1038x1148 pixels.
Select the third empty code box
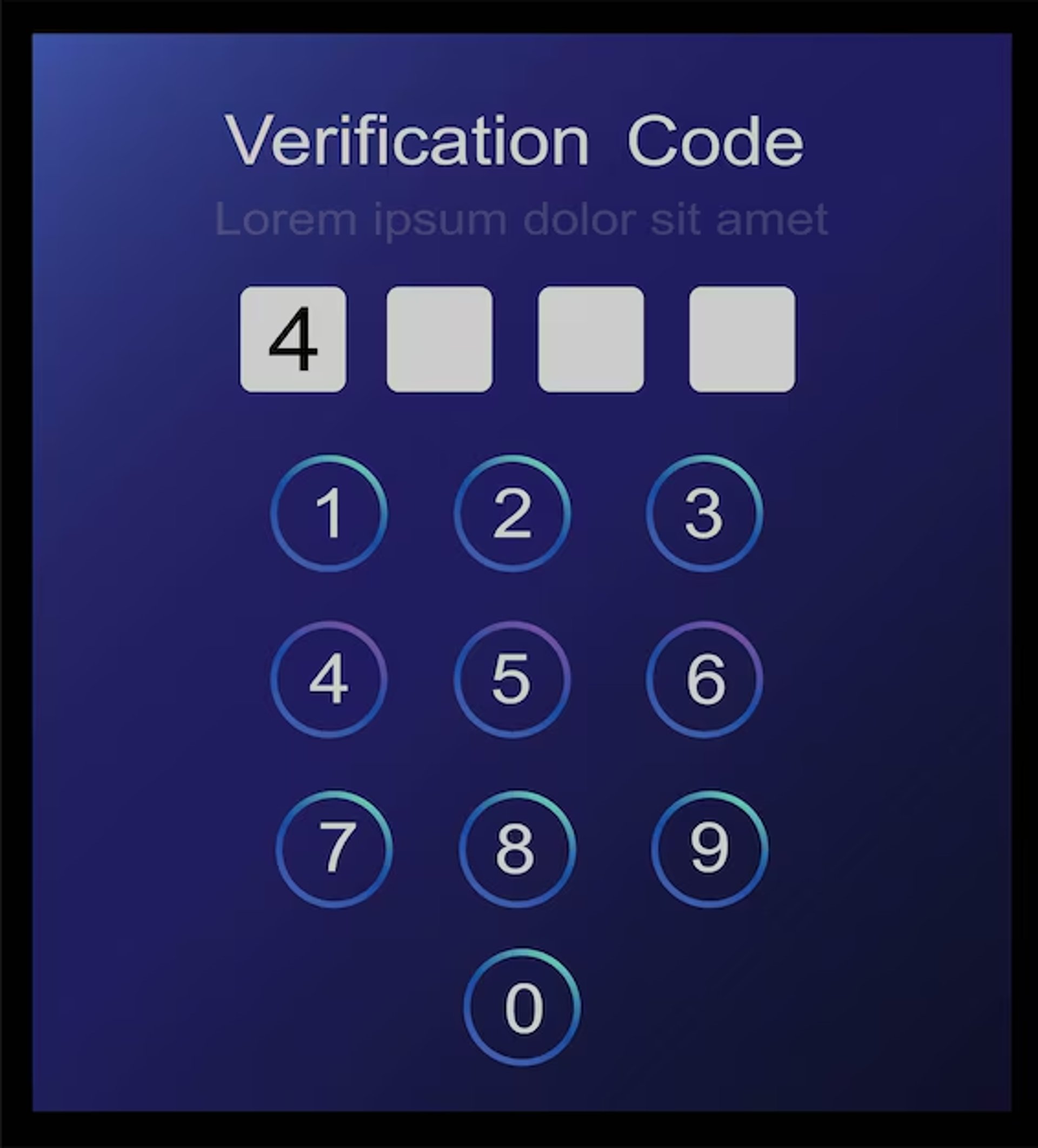point(591,340)
